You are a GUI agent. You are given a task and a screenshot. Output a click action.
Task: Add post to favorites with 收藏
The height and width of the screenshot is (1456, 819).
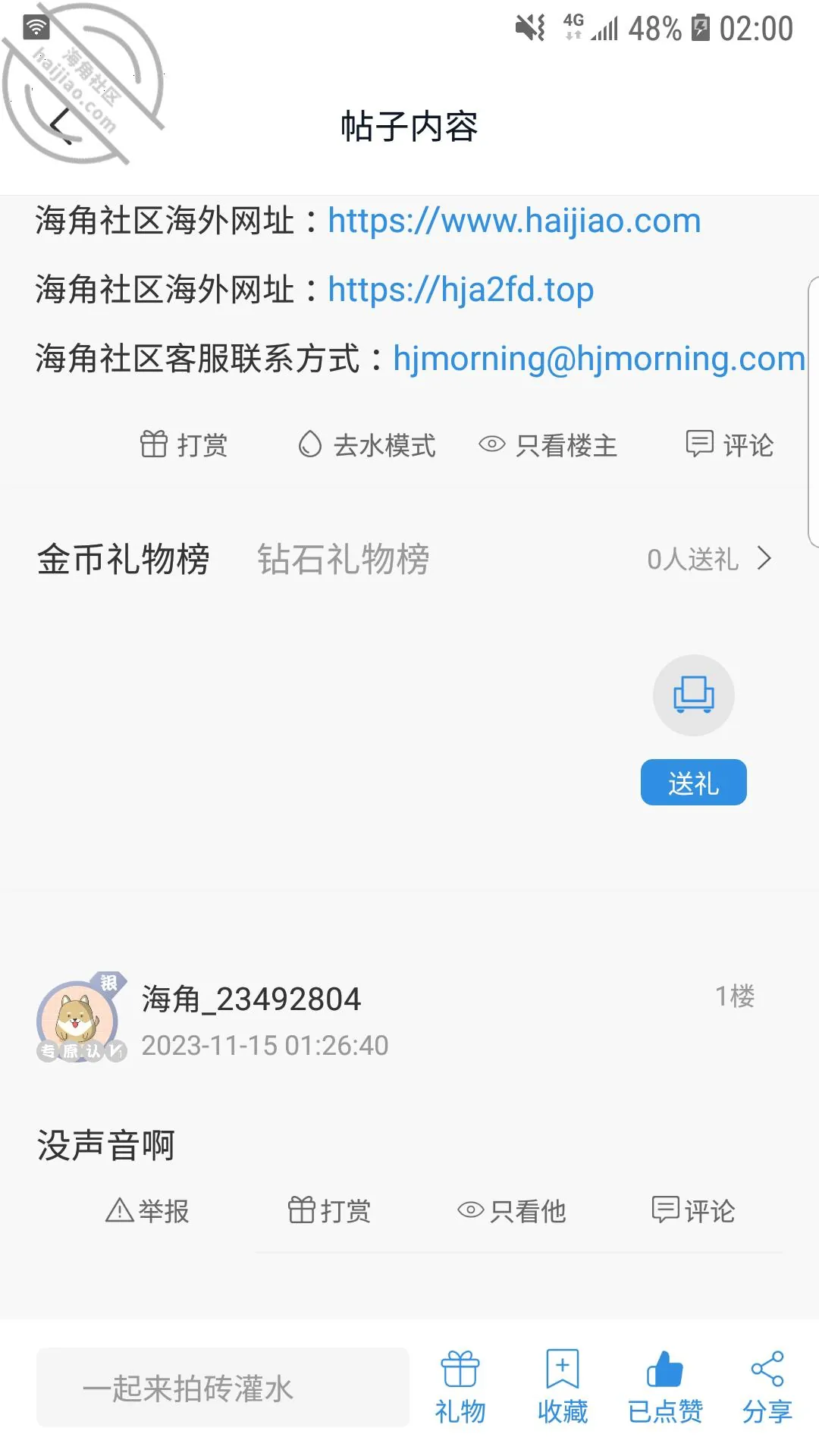(x=563, y=1388)
